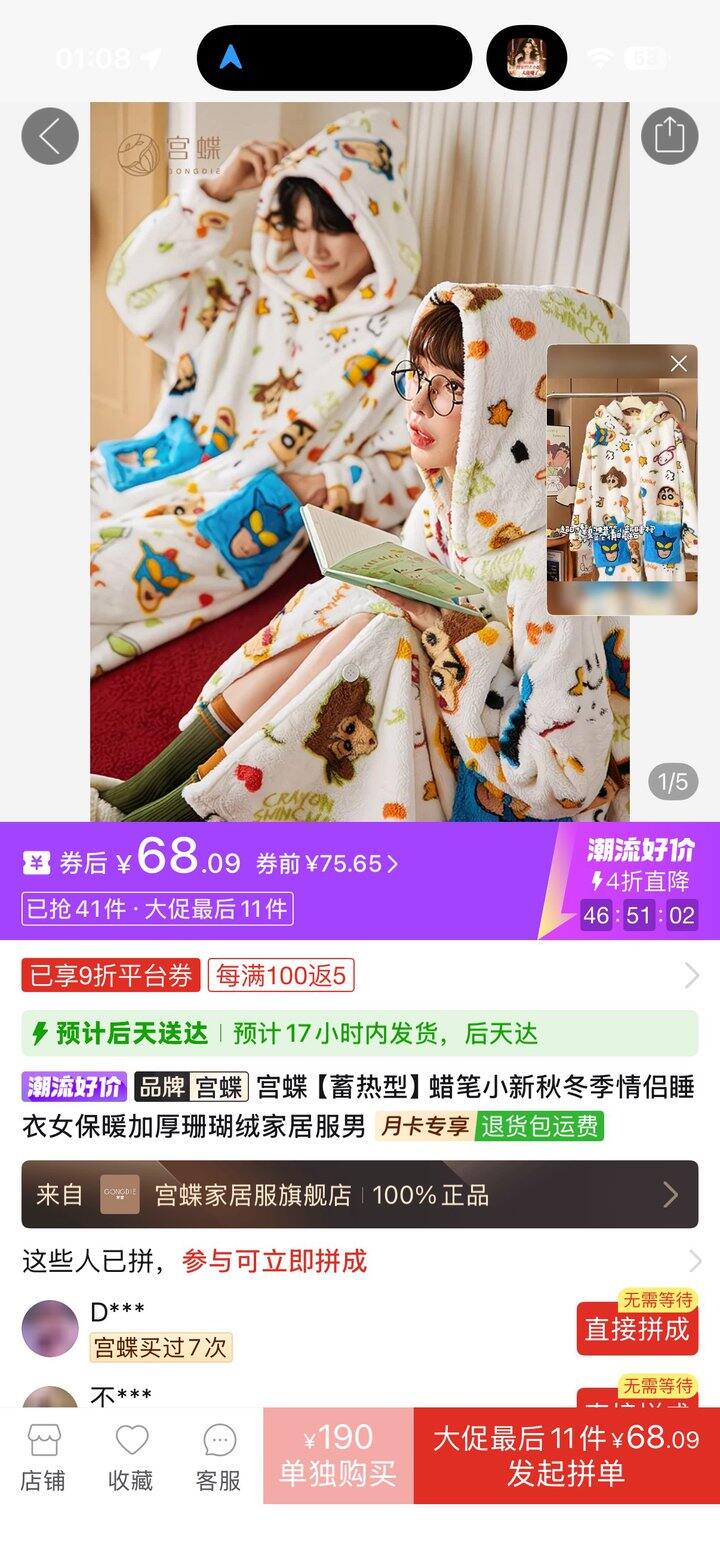720x1565 pixels.
Task: Expand the 已享9折平台券 coupon row
Action: point(360,975)
